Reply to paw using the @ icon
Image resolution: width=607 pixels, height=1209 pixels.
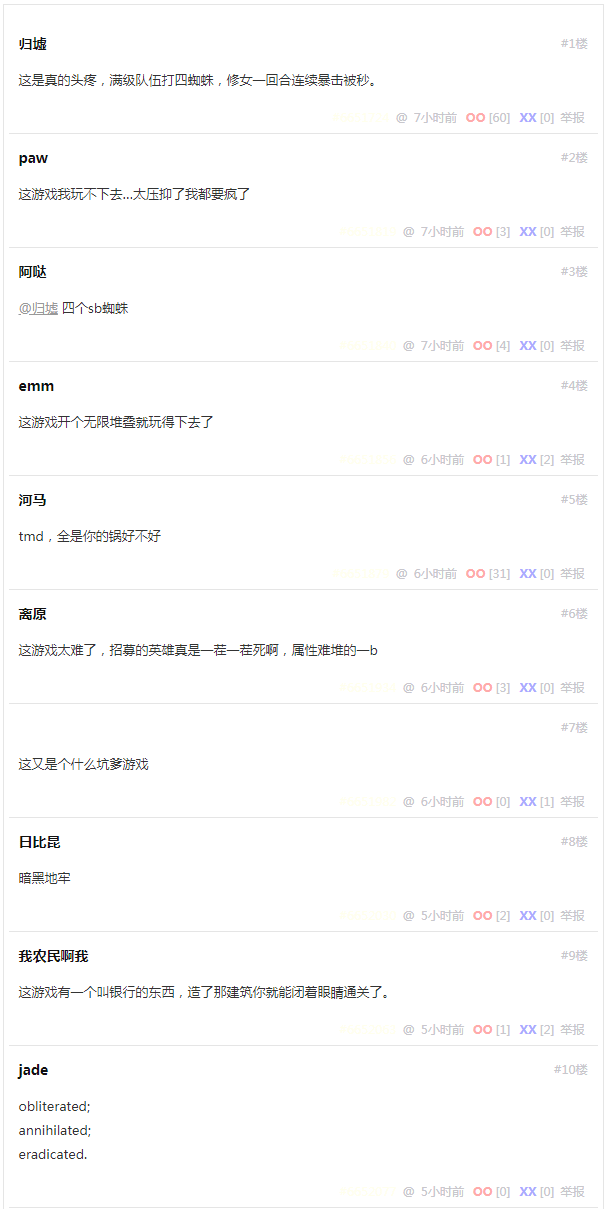point(408,232)
